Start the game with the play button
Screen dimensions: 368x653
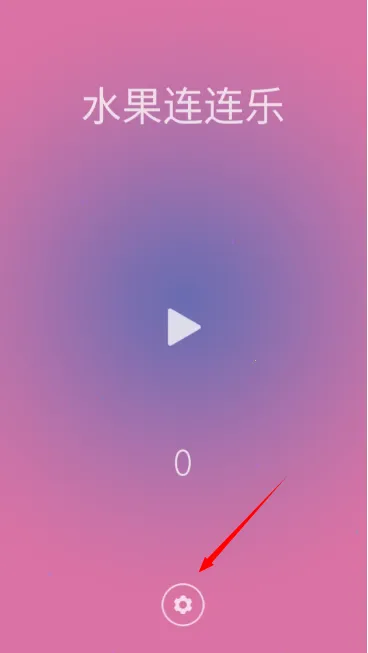pyautogui.click(x=184, y=327)
